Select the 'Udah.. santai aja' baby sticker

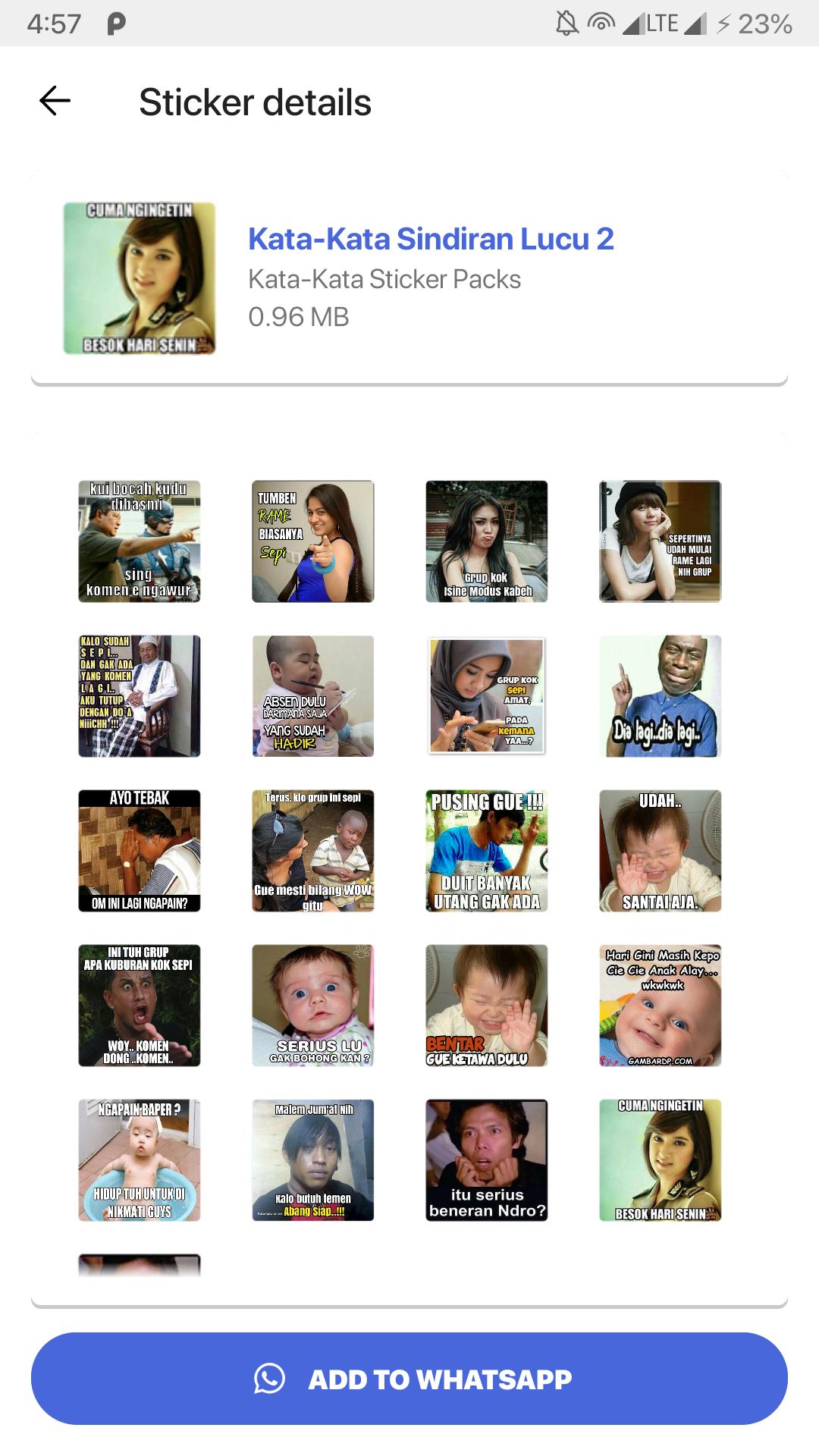click(x=660, y=851)
